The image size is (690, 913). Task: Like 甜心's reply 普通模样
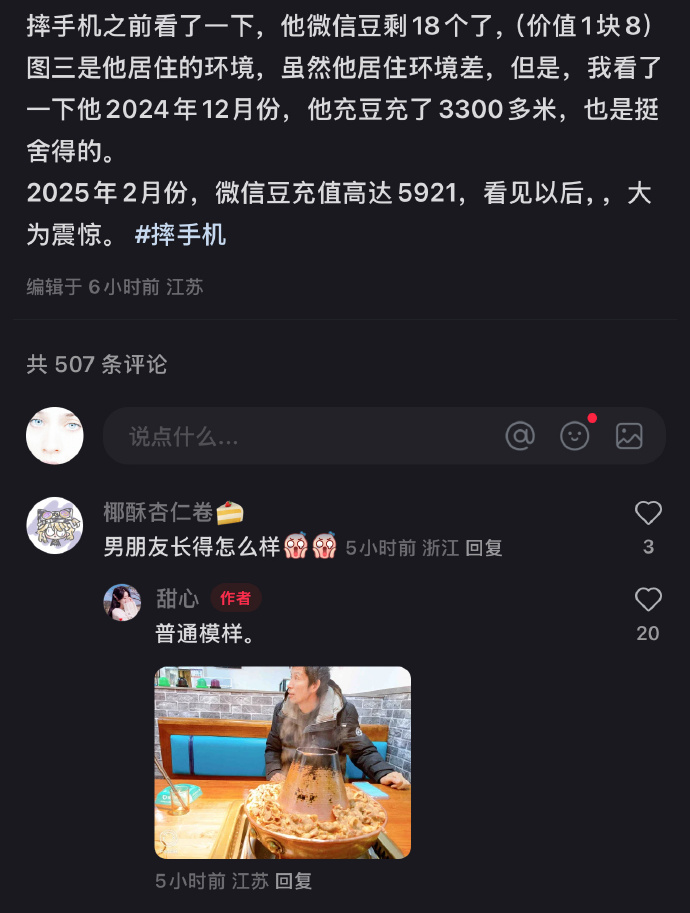pos(648,600)
